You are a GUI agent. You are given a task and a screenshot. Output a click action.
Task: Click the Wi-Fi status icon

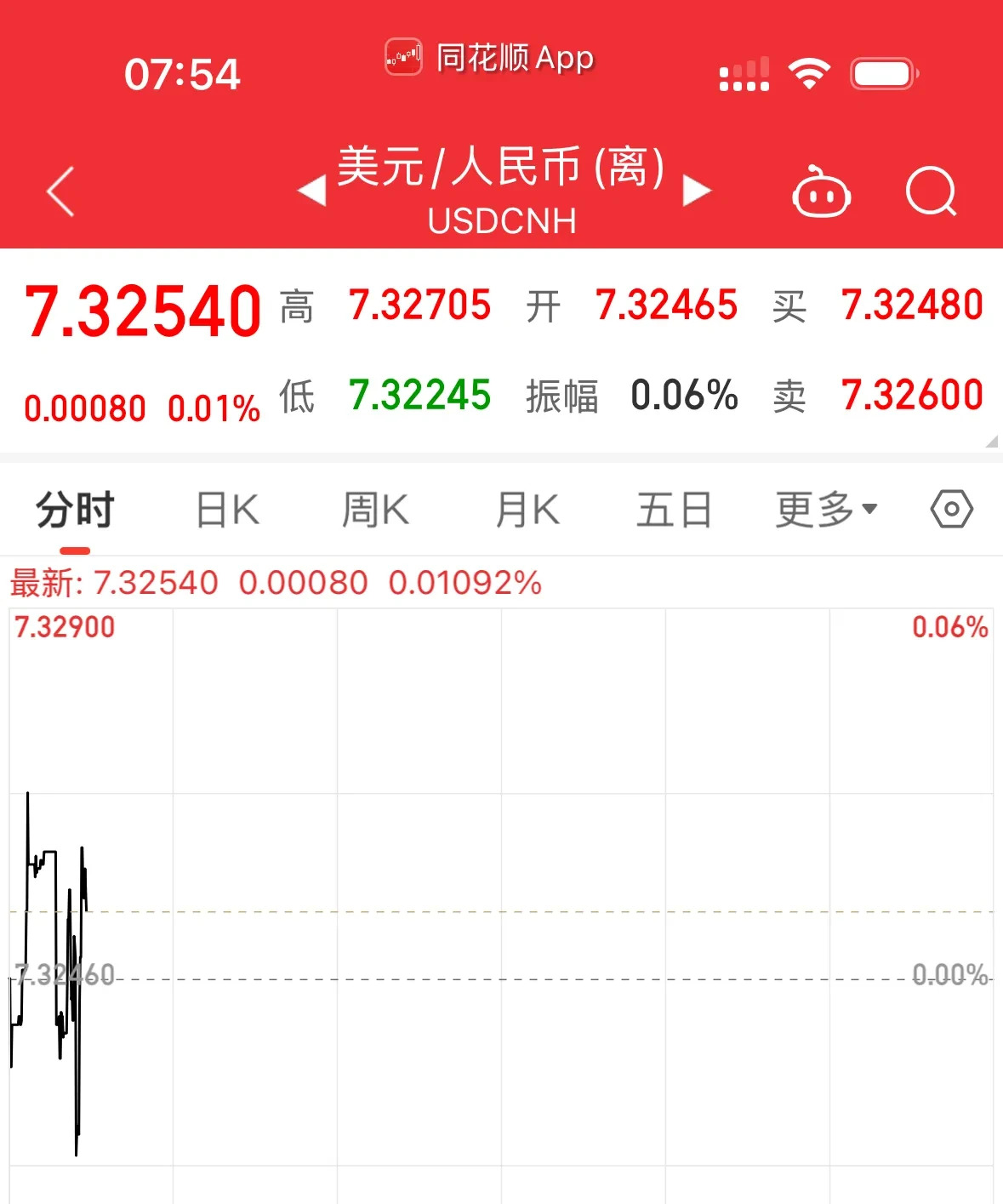point(809,72)
